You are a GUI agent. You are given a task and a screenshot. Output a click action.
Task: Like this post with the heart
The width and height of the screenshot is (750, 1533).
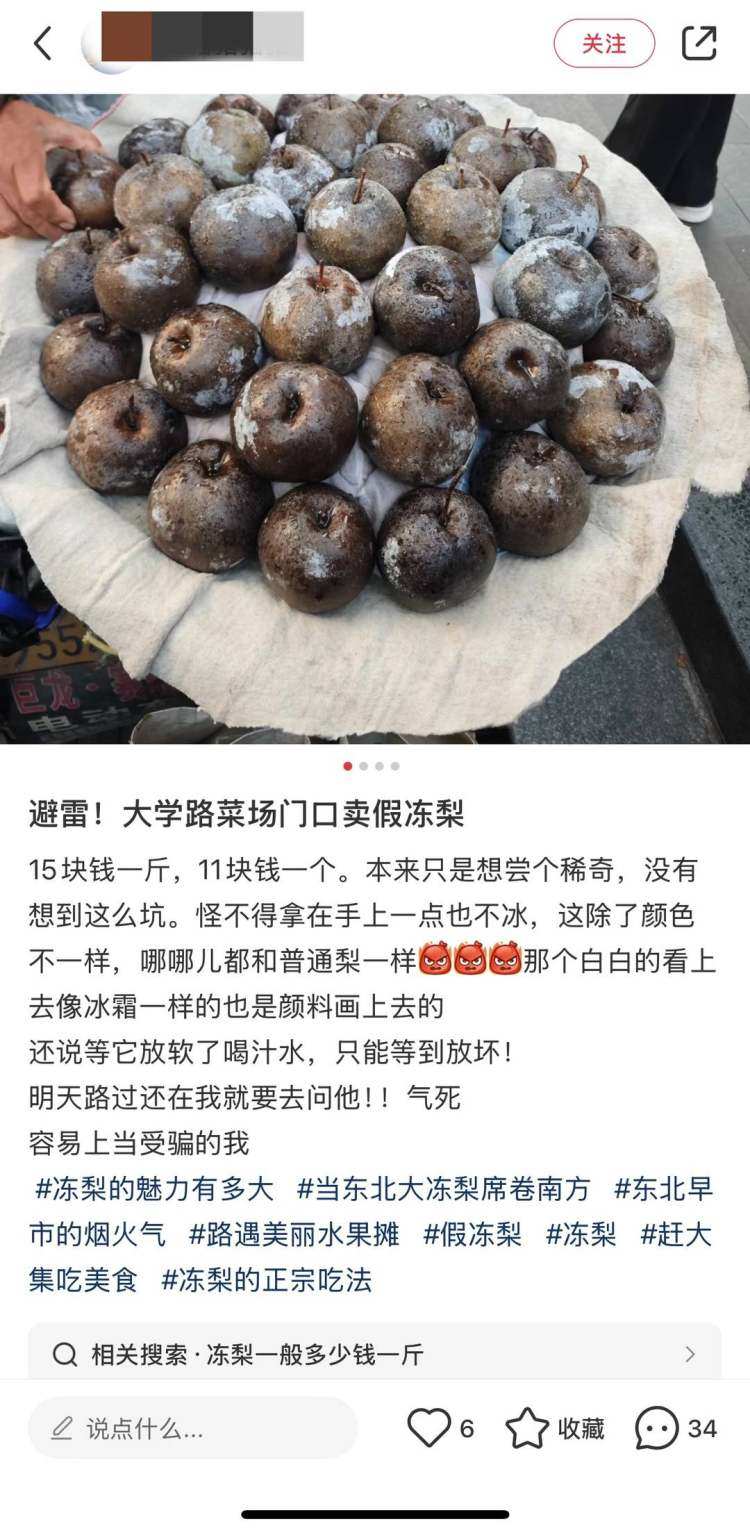[x=430, y=1428]
